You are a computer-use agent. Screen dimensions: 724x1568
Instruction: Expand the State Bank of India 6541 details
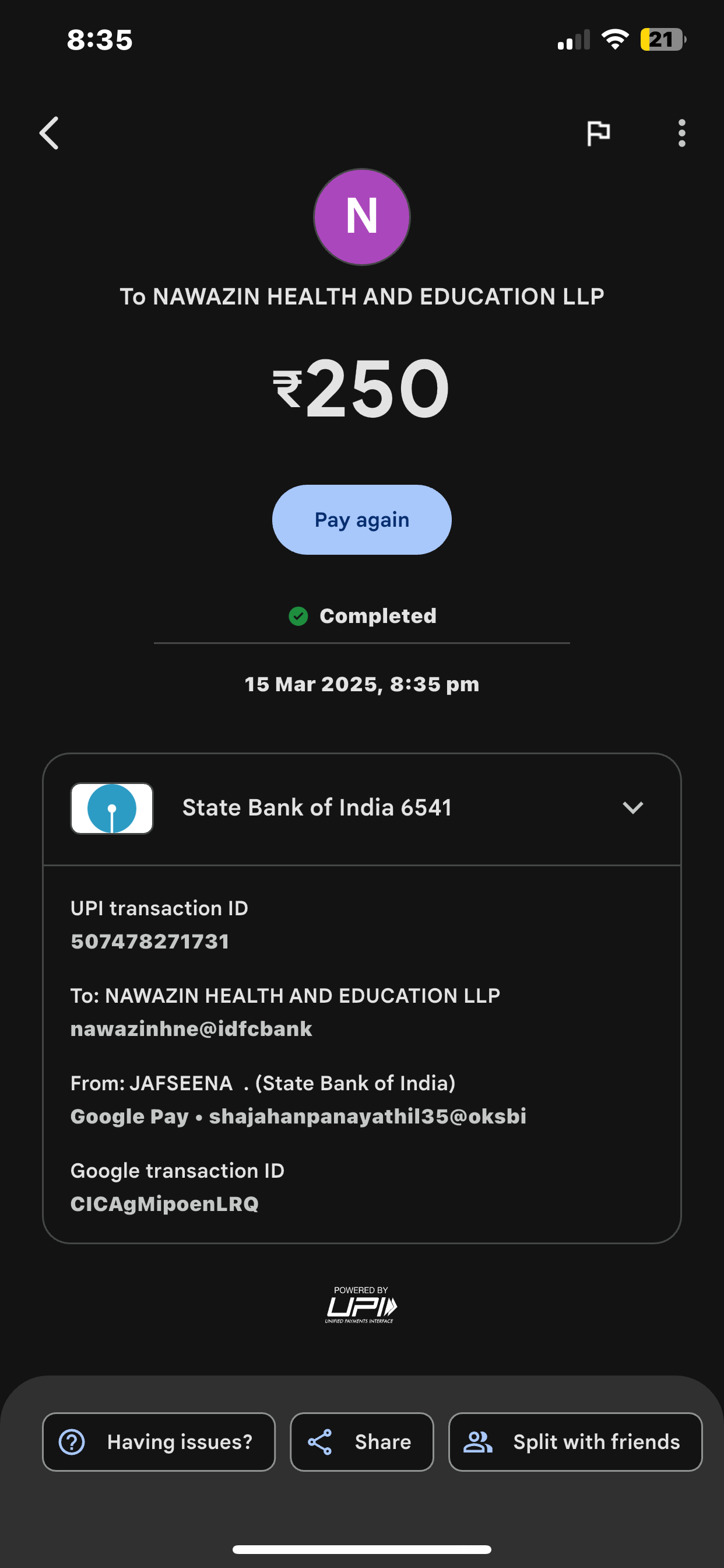632,808
